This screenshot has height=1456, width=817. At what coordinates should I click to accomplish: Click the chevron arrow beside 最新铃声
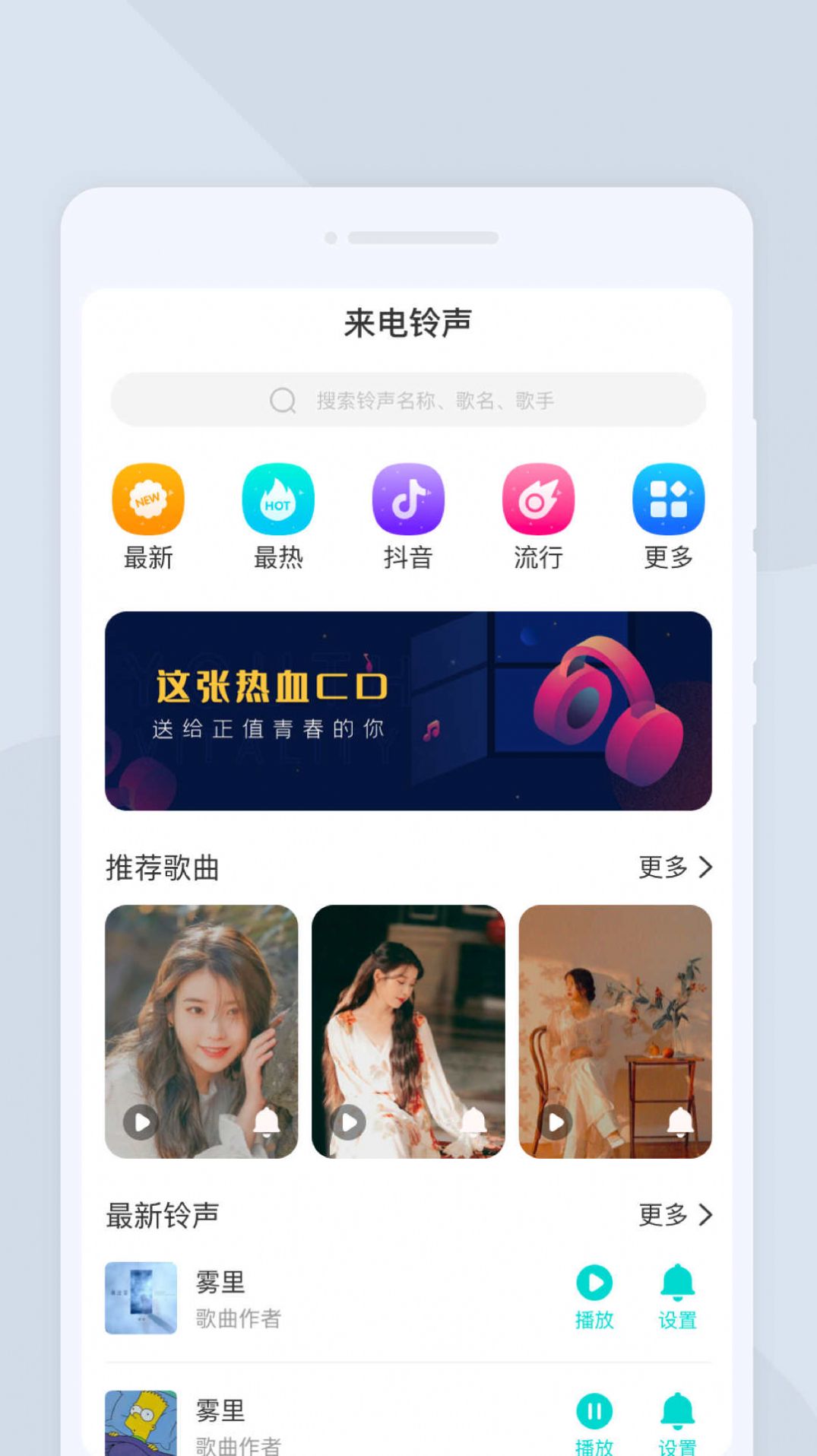[705, 1215]
